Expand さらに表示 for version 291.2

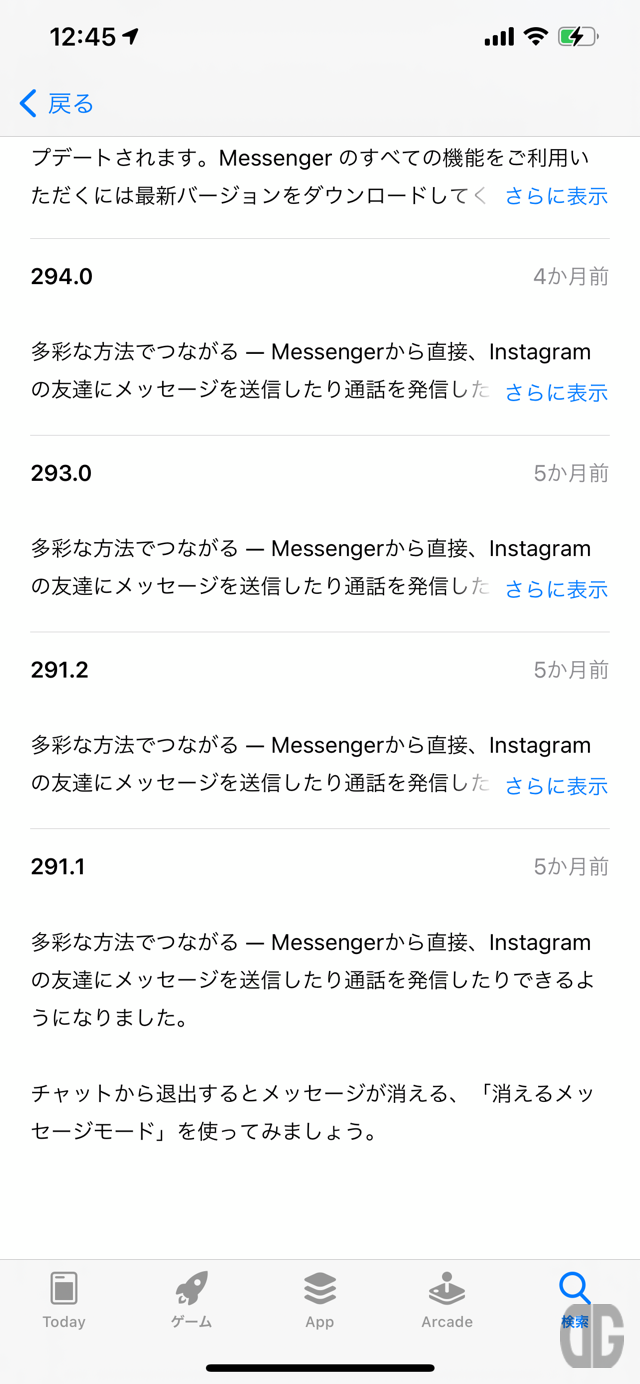(556, 786)
